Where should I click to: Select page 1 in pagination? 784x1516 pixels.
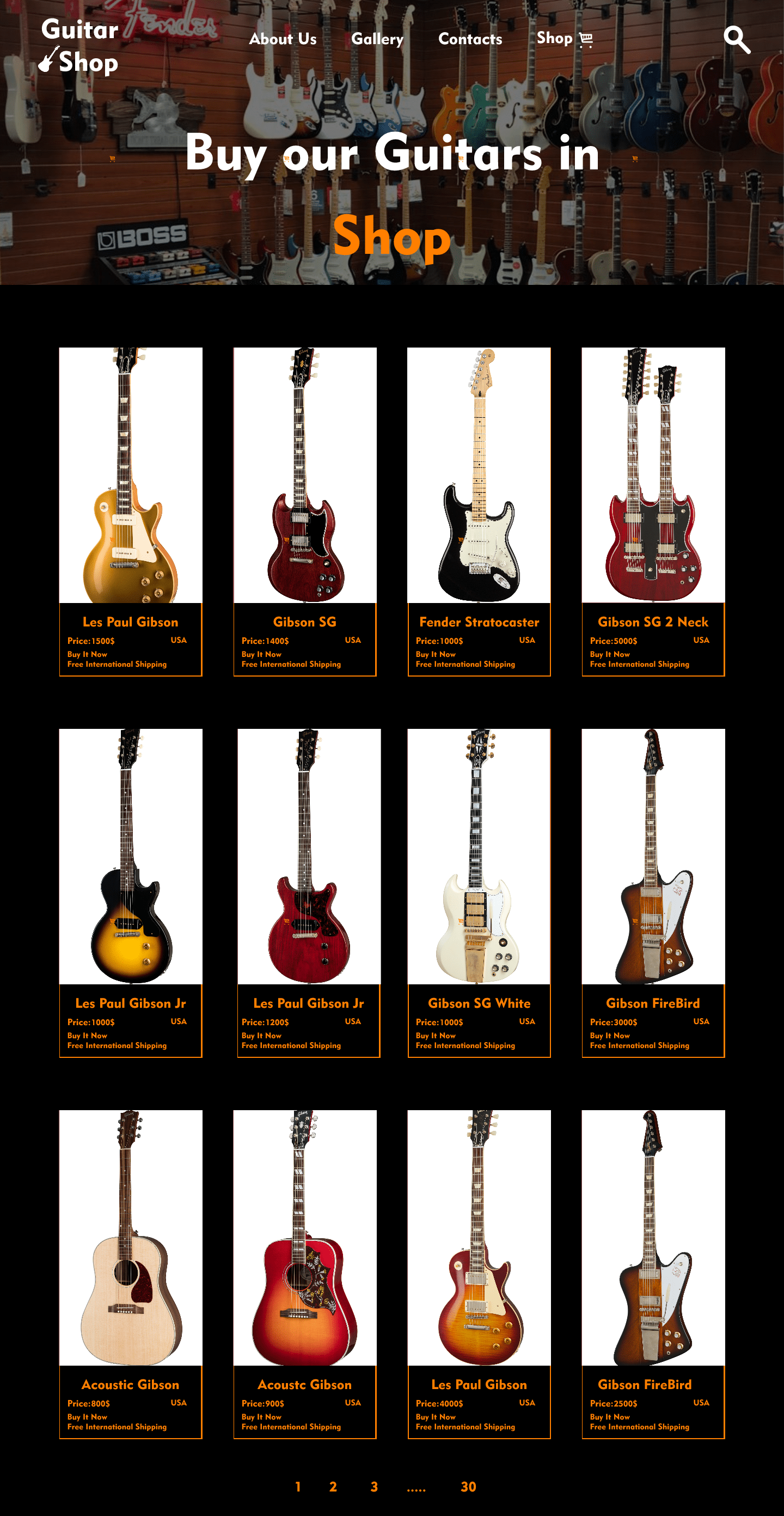pos(298,1487)
